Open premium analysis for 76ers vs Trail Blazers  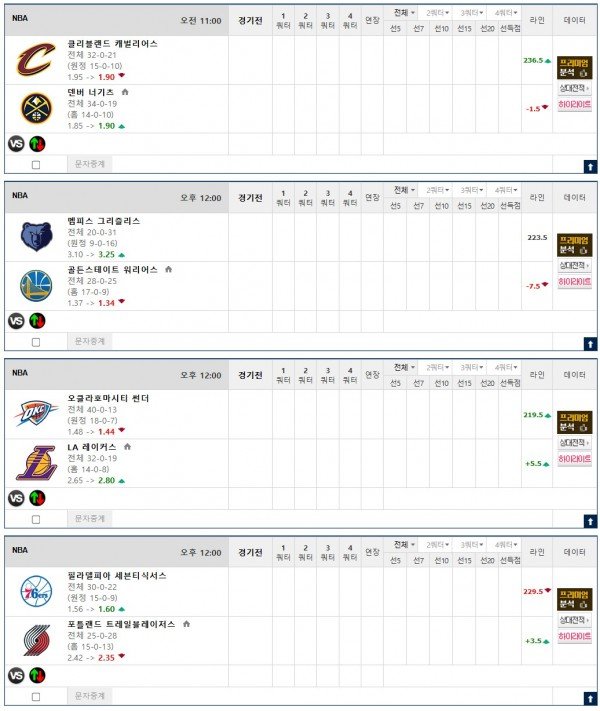[574, 599]
